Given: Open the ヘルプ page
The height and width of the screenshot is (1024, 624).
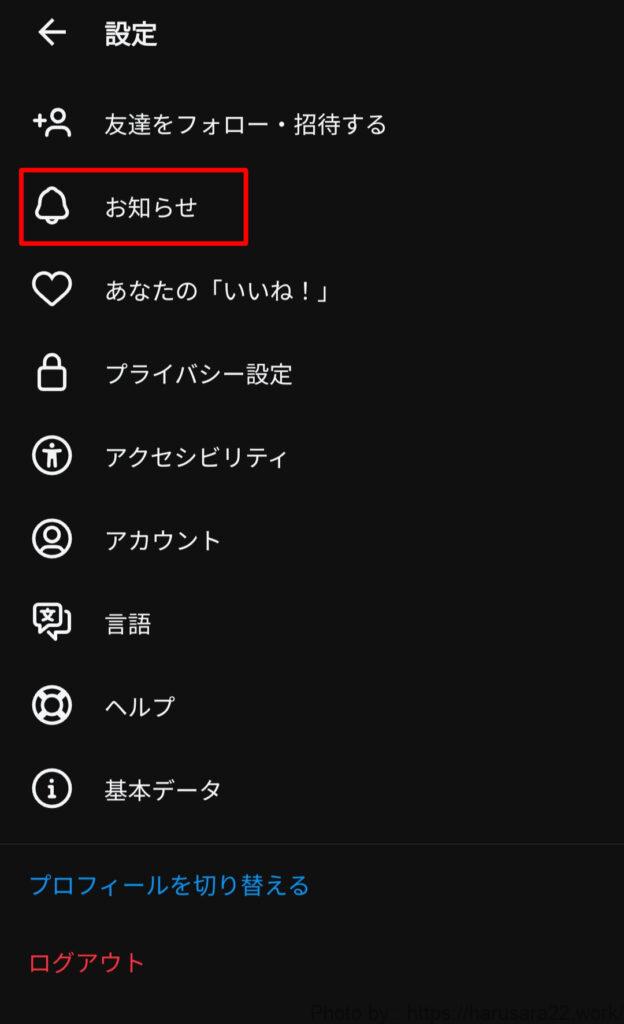Looking at the screenshot, I should pyautogui.click(x=139, y=707).
